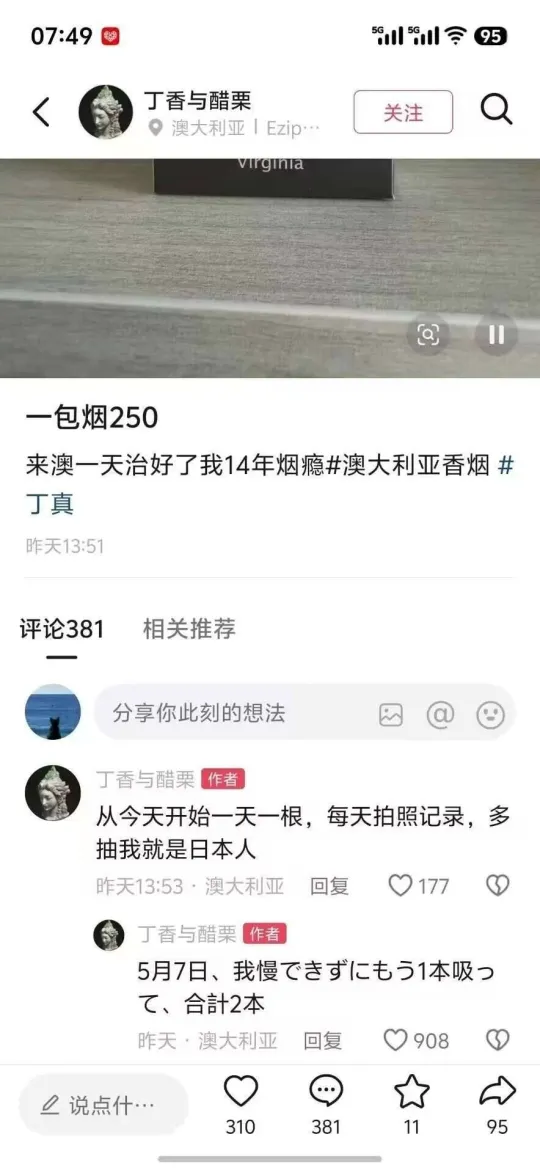Dislike the 5月7日 reply
This screenshot has width=540, height=1173.
(497, 1040)
